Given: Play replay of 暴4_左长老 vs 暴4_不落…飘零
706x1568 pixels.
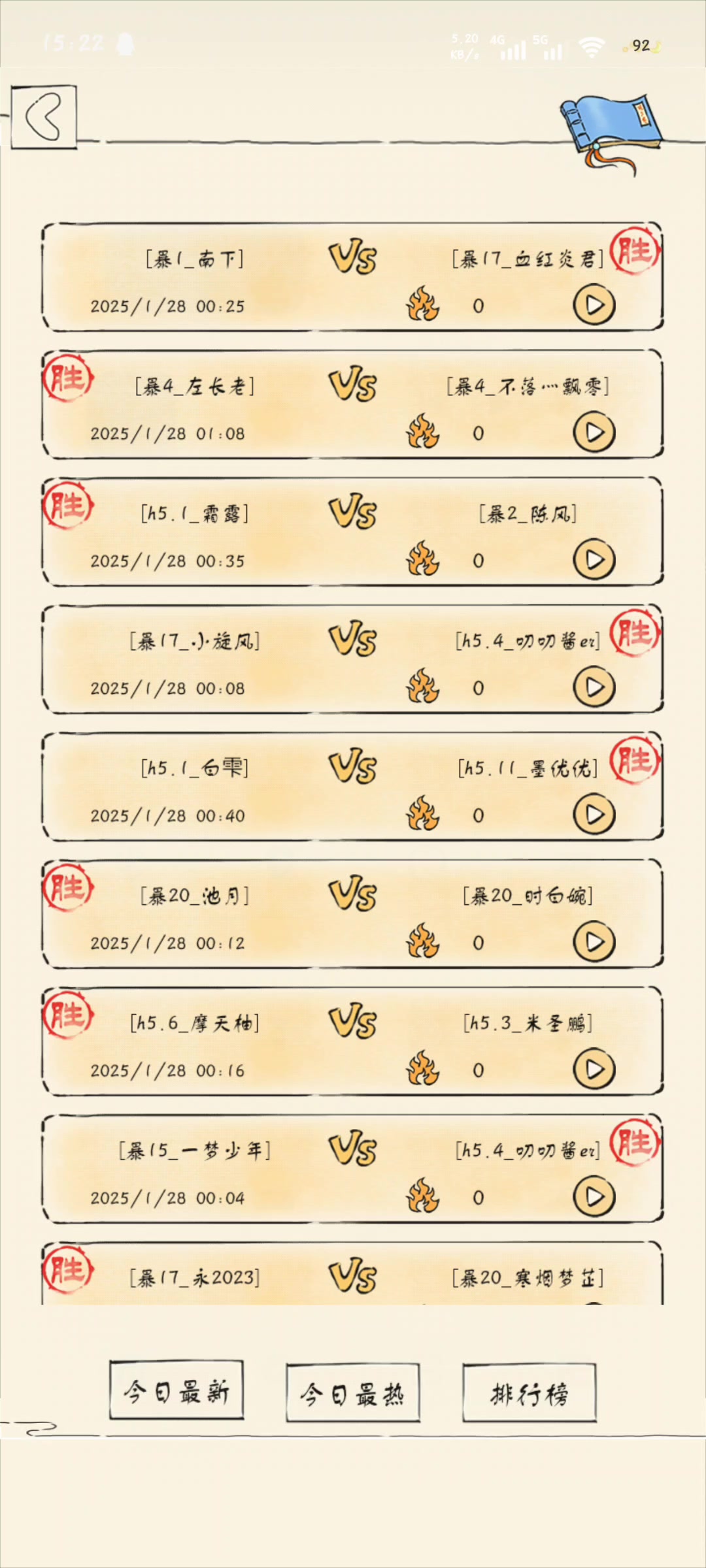Looking at the screenshot, I should click(x=594, y=433).
